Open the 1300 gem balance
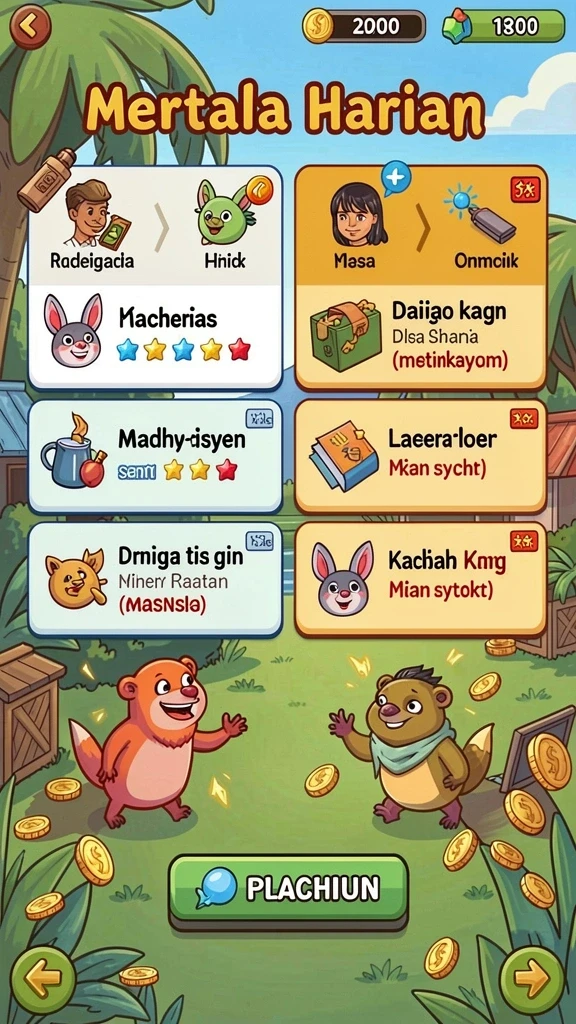This screenshot has height=1024, width=576. point(504,26)
